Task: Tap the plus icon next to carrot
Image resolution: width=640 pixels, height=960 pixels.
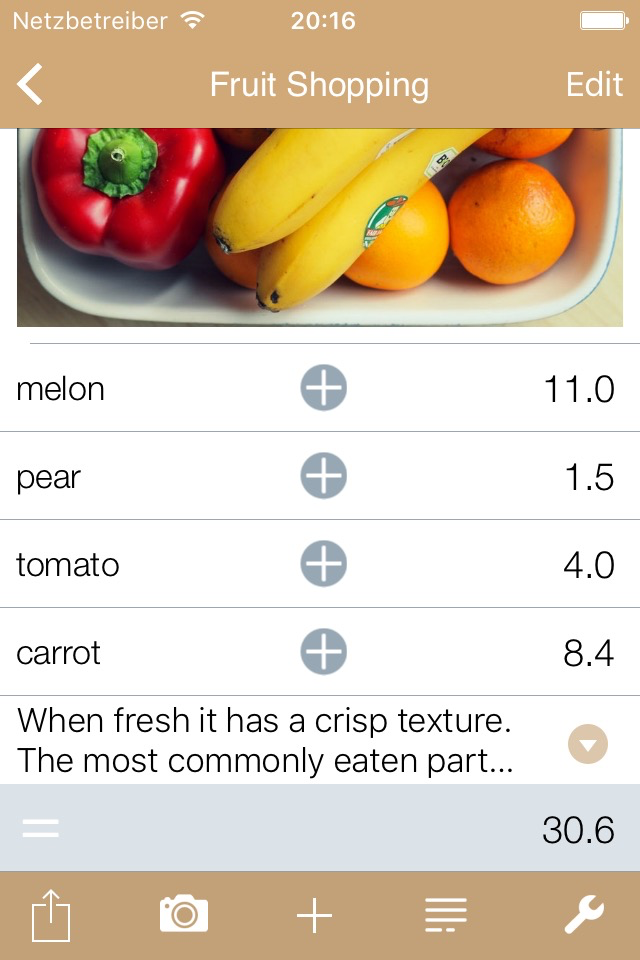Action: (x=323, y=652)
